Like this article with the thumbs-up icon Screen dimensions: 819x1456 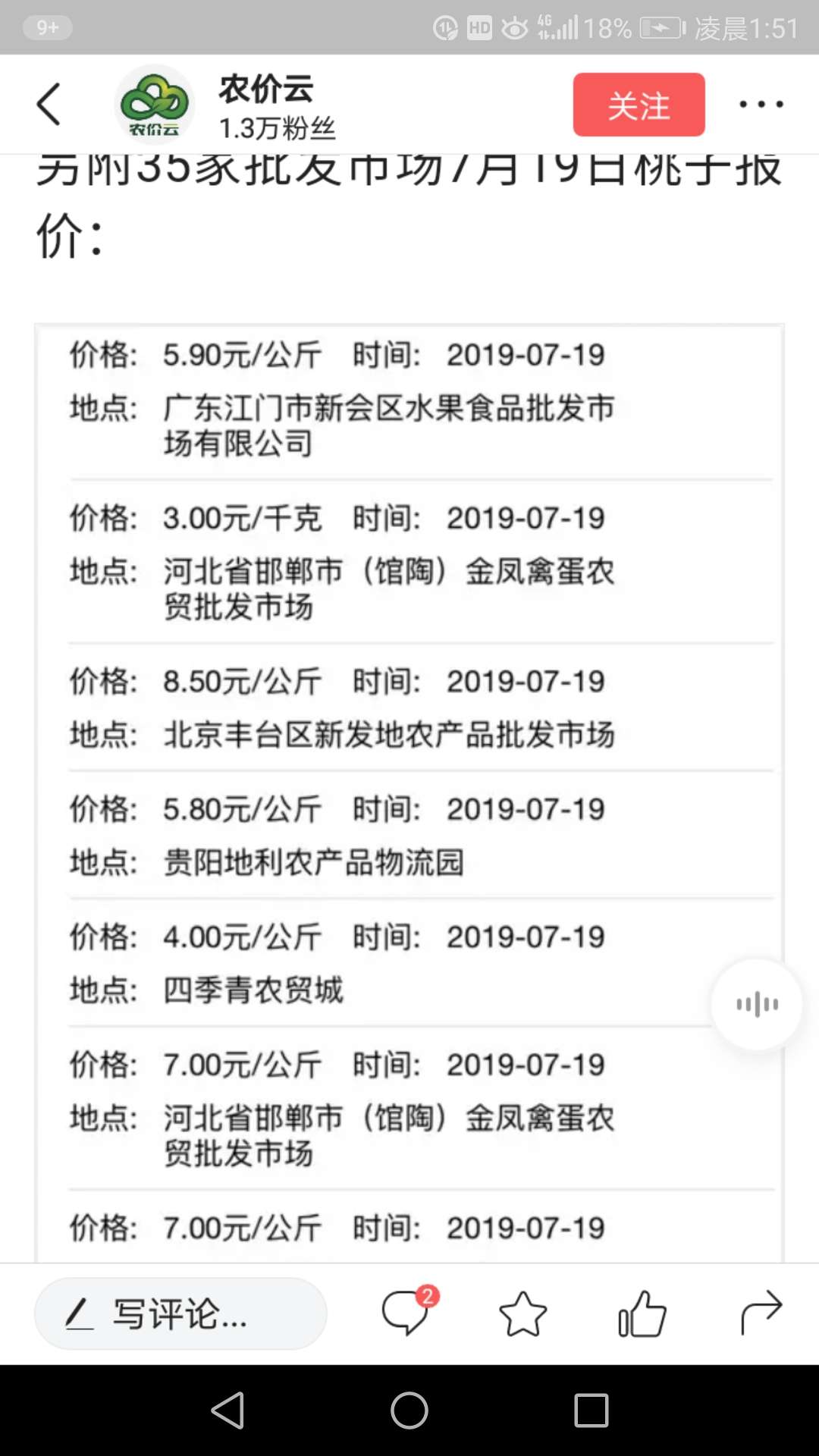click(x=642, y=1313)
